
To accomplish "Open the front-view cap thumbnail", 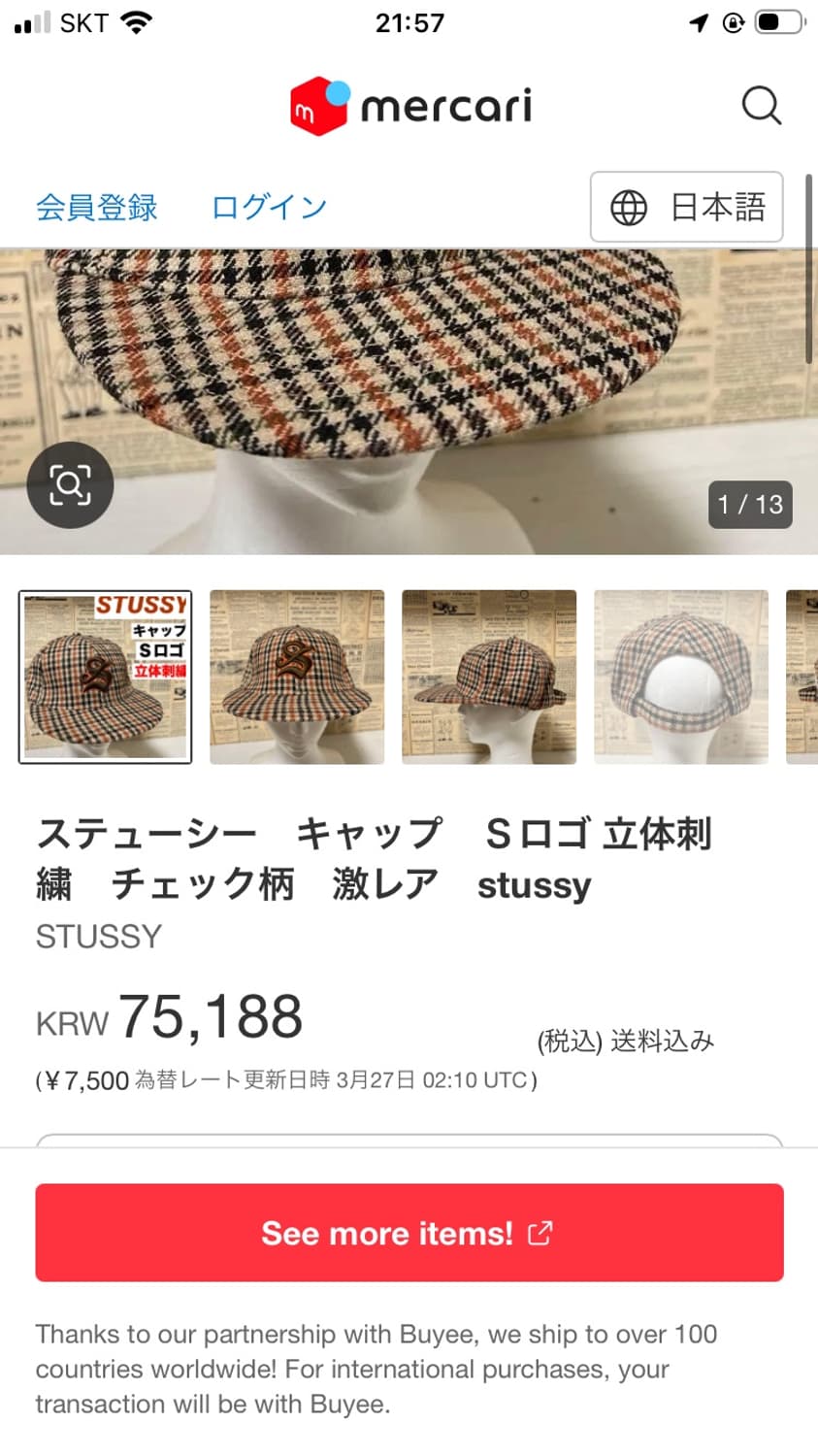I will point(297,675).
